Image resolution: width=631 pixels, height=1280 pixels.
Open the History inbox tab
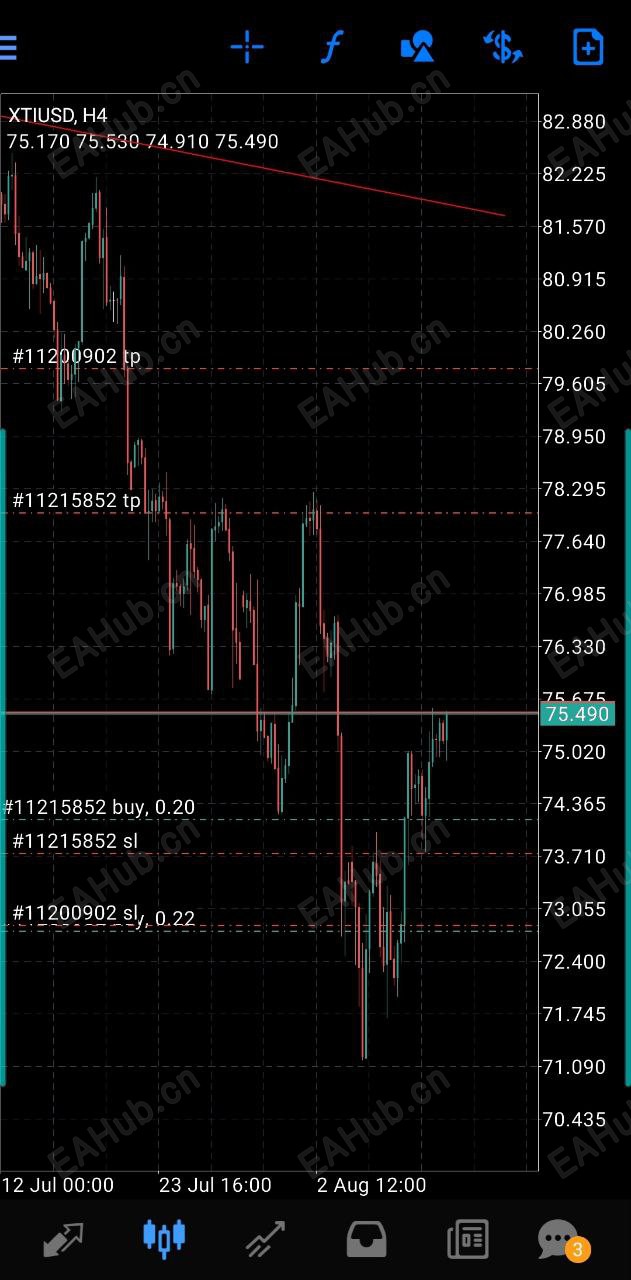tap(366, 1239)
